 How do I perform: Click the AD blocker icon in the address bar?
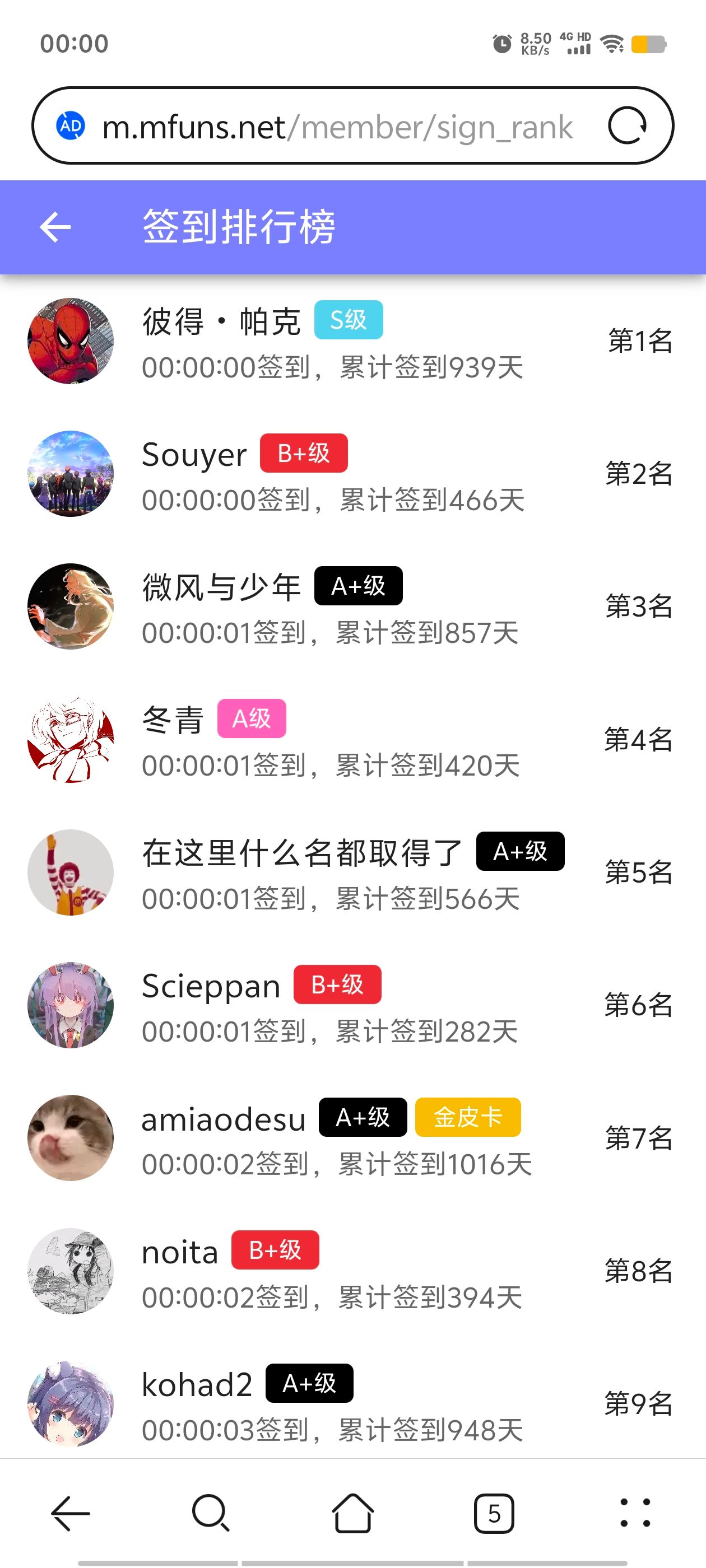(x=70, y=126)
